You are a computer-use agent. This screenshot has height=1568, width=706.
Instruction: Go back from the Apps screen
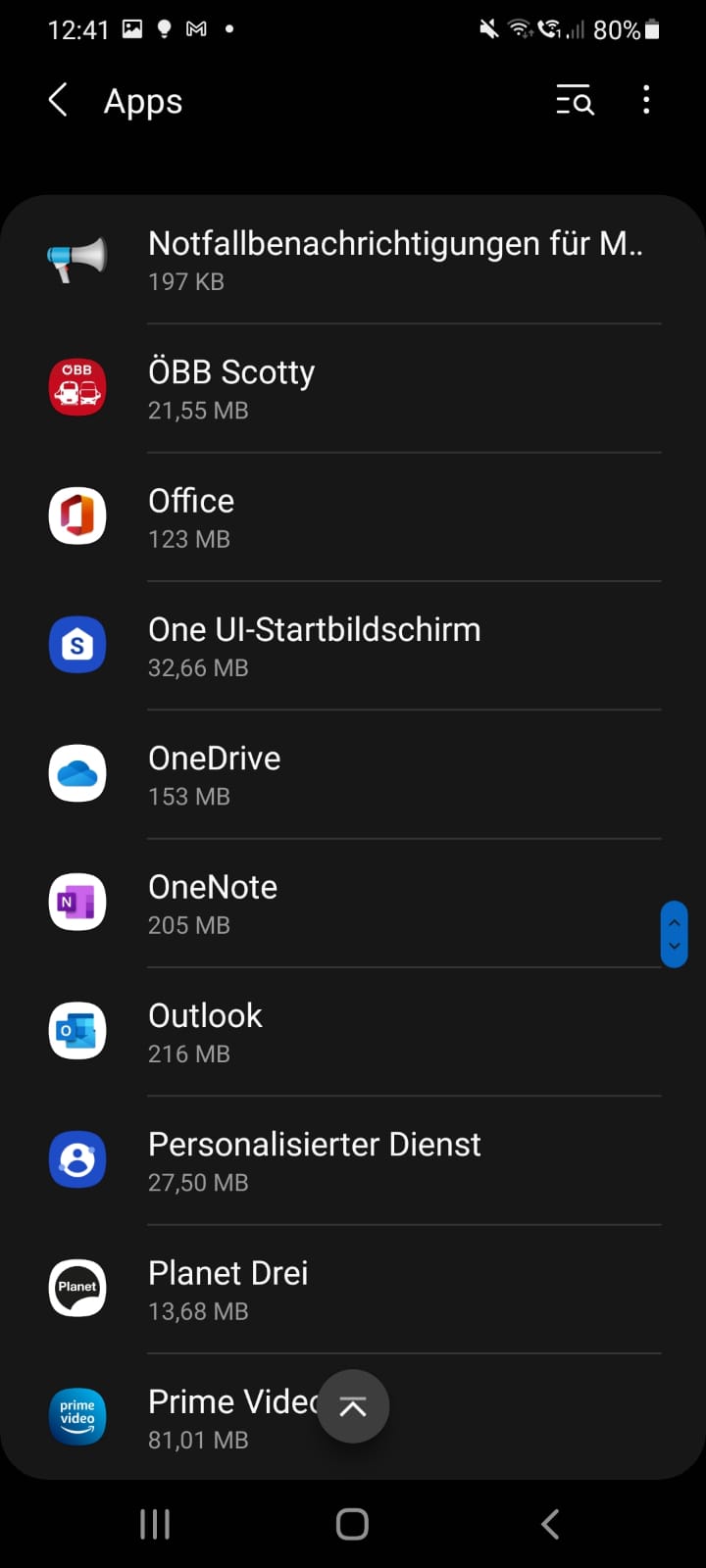point(59,100)
